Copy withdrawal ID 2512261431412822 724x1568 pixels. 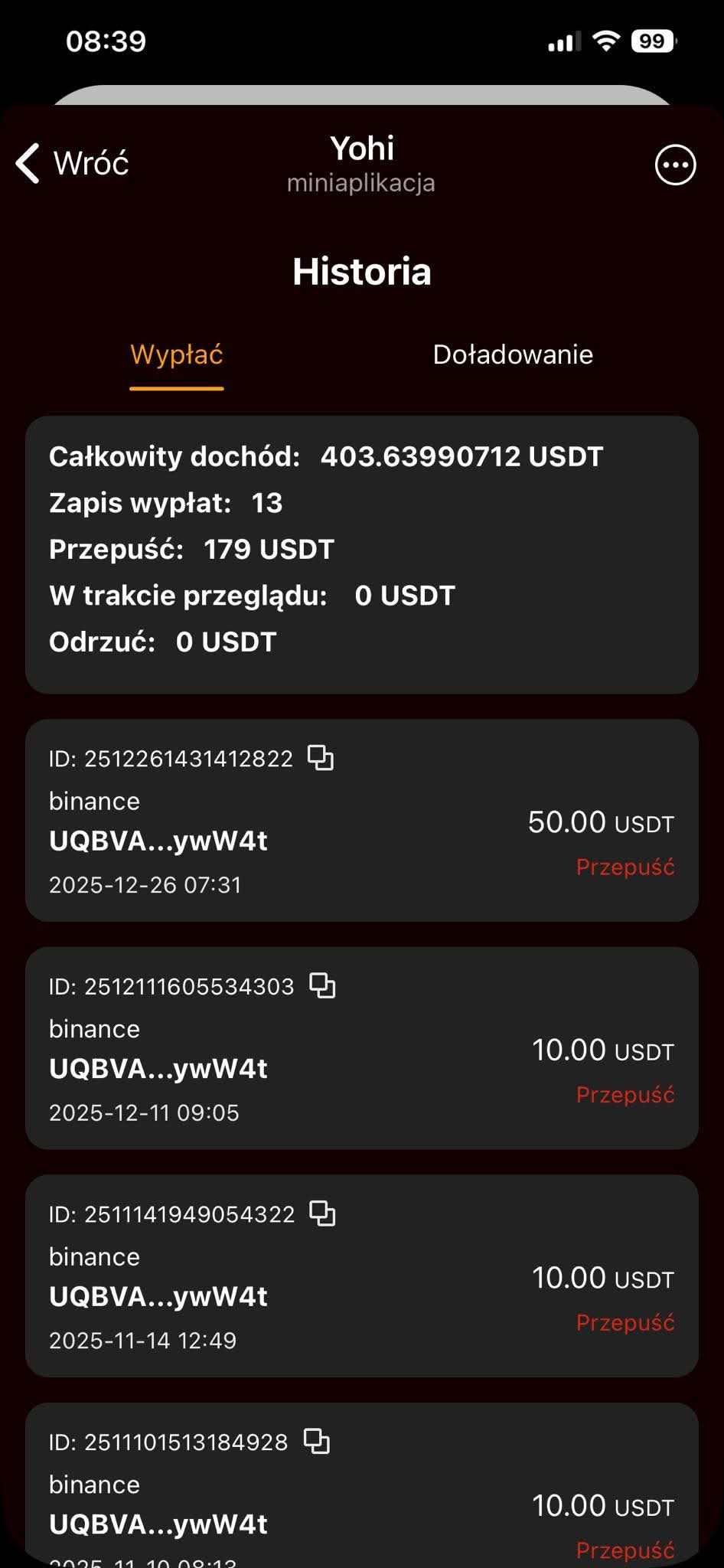[x=321, y=758]
